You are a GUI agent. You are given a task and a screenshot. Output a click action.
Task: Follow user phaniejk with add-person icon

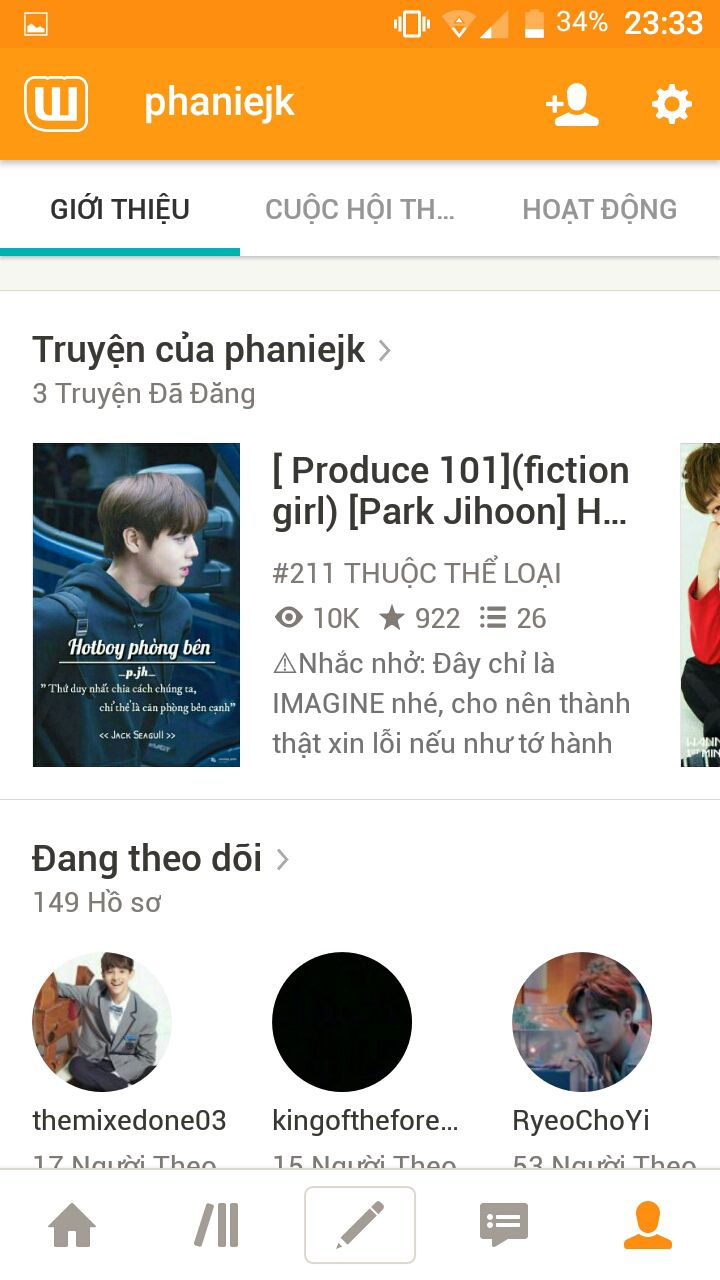(572, 105)
